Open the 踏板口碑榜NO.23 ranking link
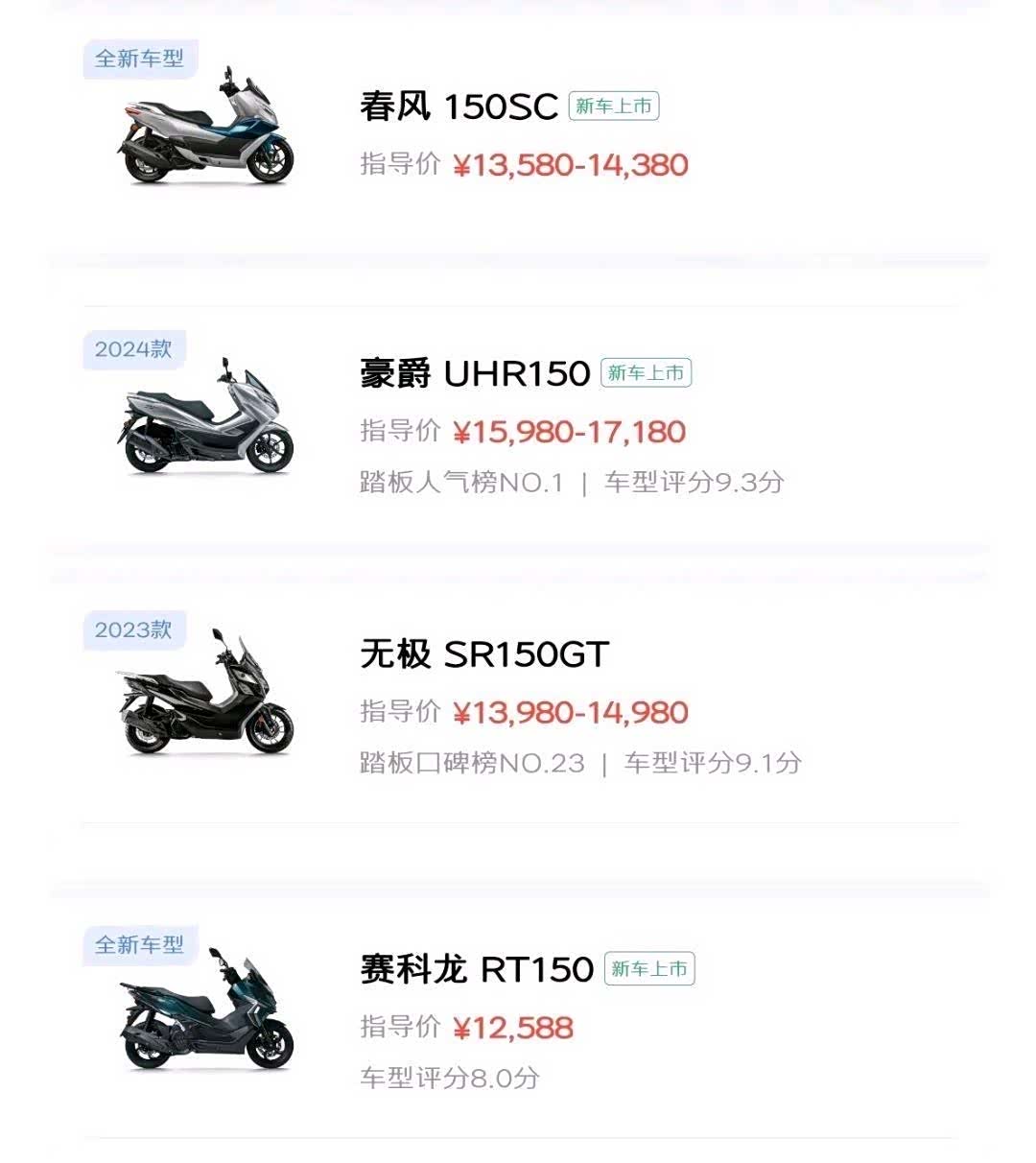Screen dimensions: 1036x1163 470,762
